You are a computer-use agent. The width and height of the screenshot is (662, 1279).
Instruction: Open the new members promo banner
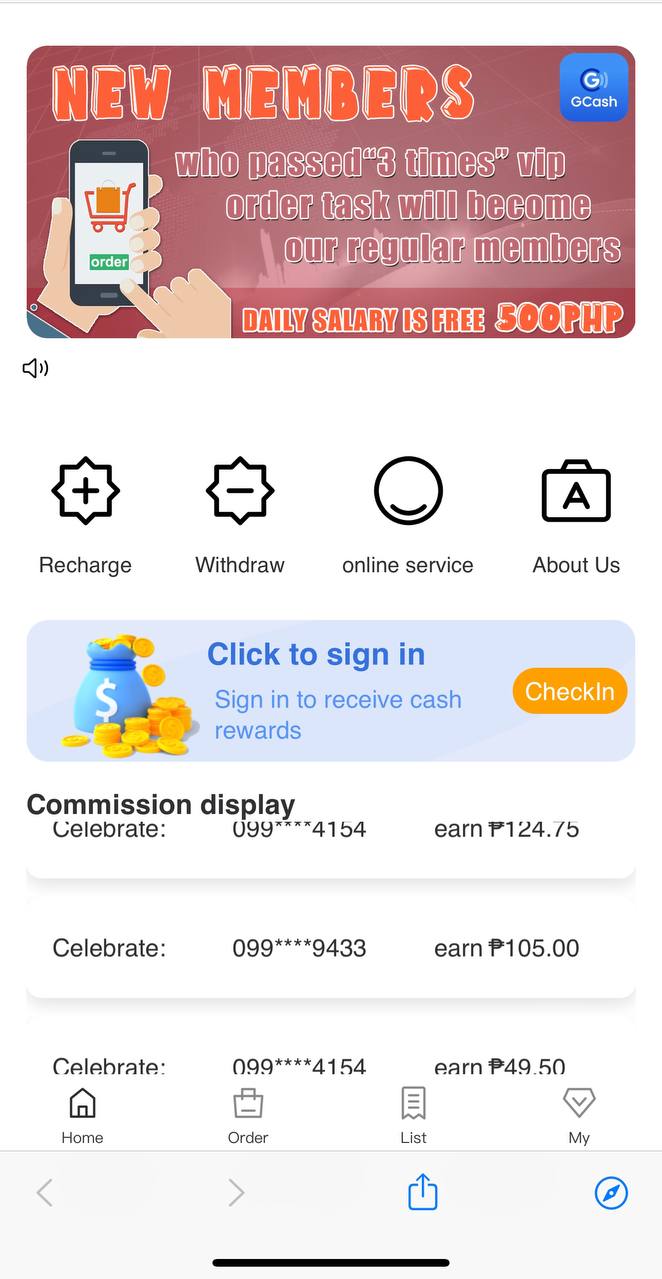pos(330,192)
